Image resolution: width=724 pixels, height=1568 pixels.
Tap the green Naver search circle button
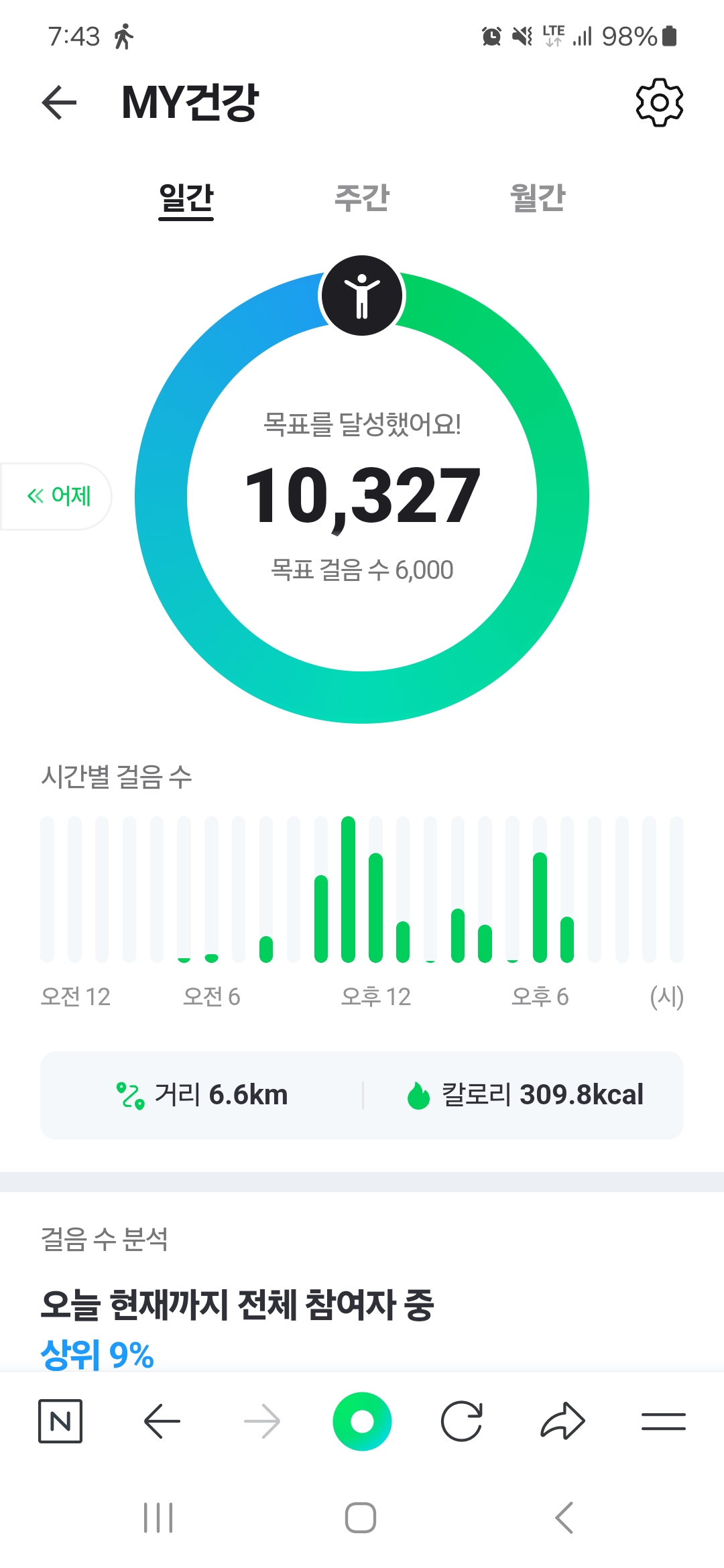click(362, 1421)
